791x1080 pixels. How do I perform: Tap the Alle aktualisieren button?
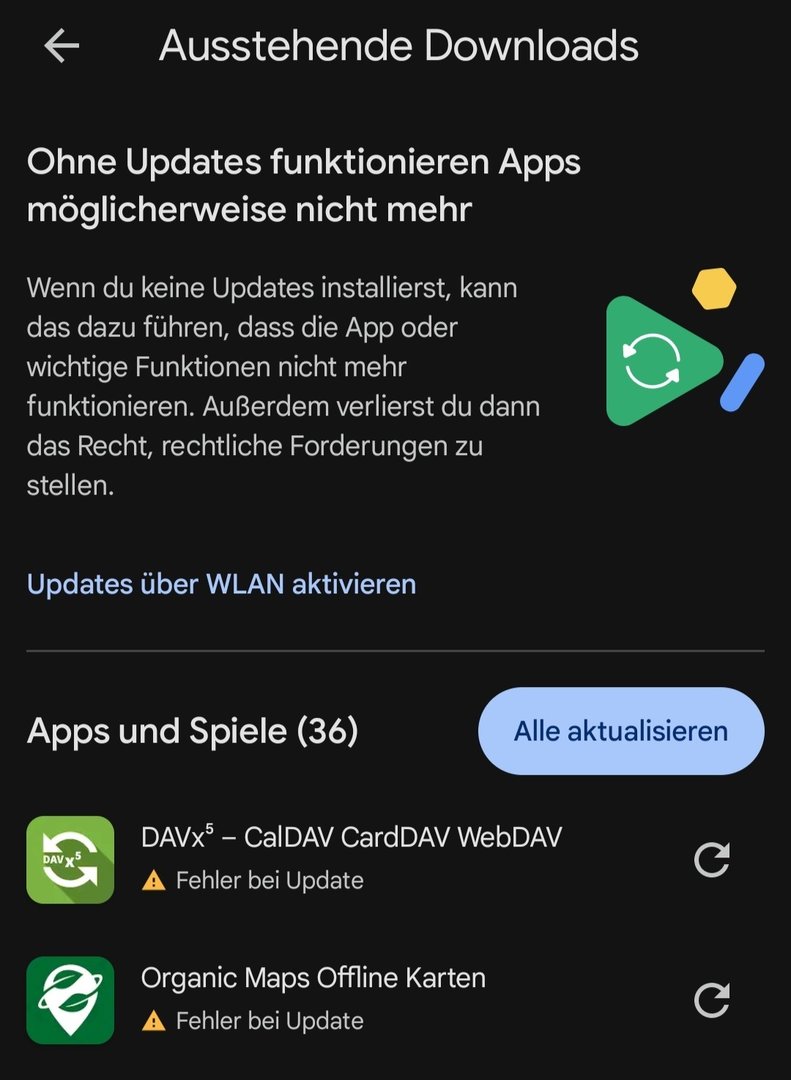621,731
